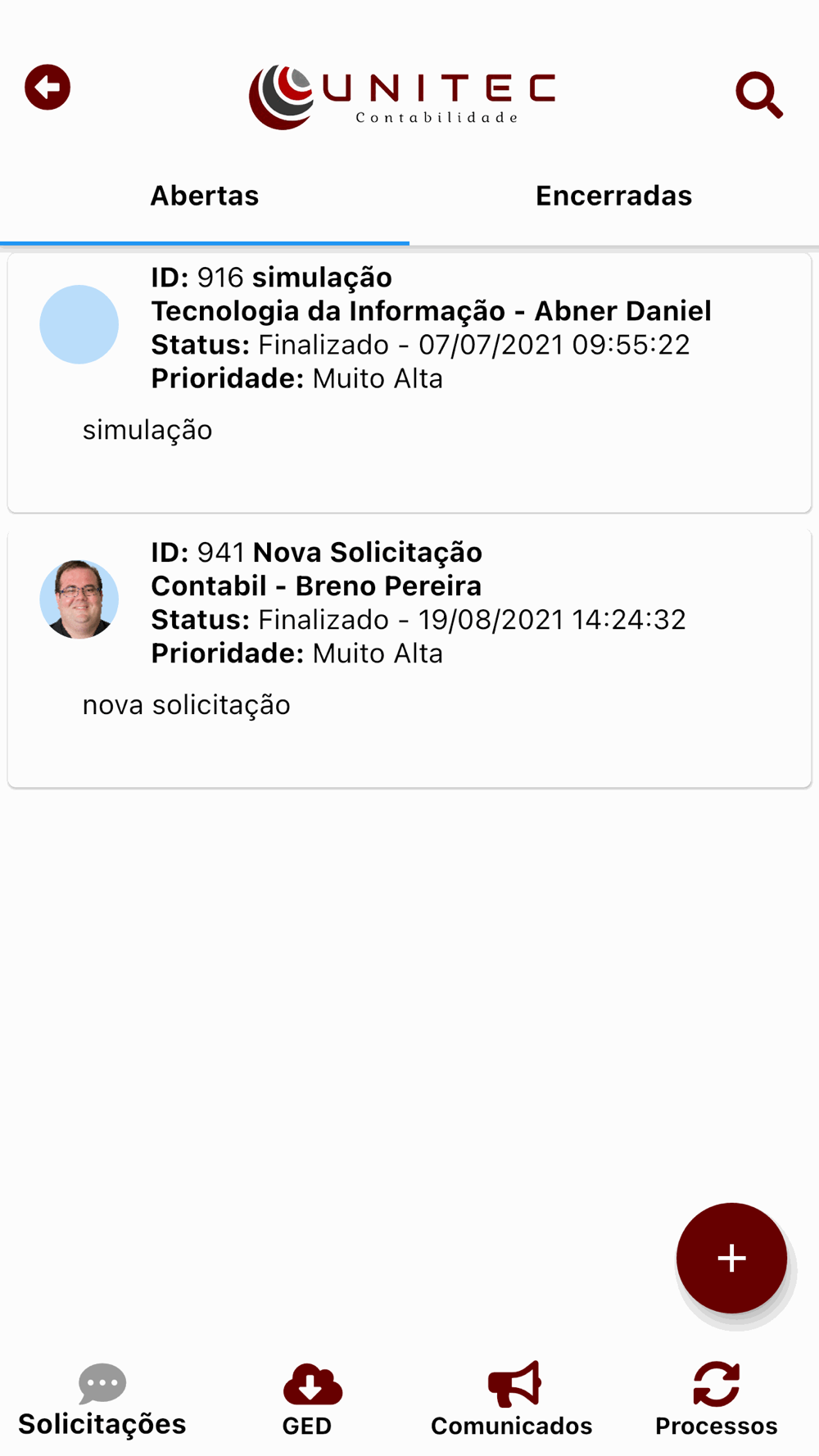Open the GED section
Image resolution: width=819 pixels, height=1456 pixels.
click(x=307, y=1401)
